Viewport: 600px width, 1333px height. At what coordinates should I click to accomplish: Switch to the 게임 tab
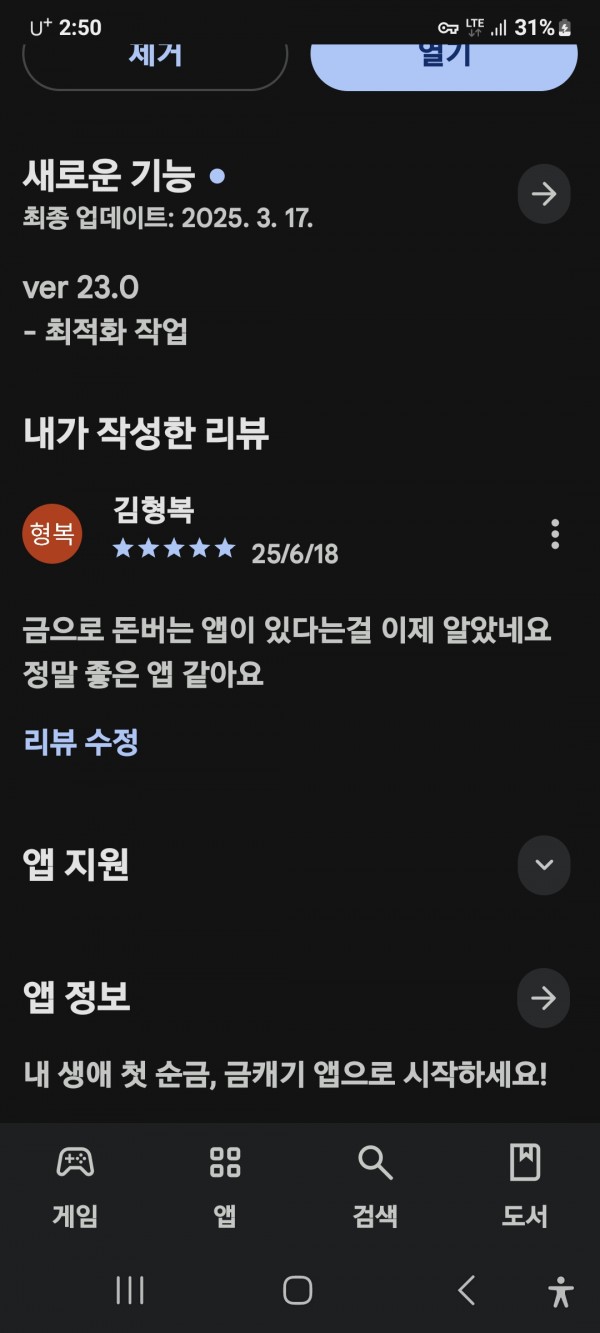coord(75,1187)
